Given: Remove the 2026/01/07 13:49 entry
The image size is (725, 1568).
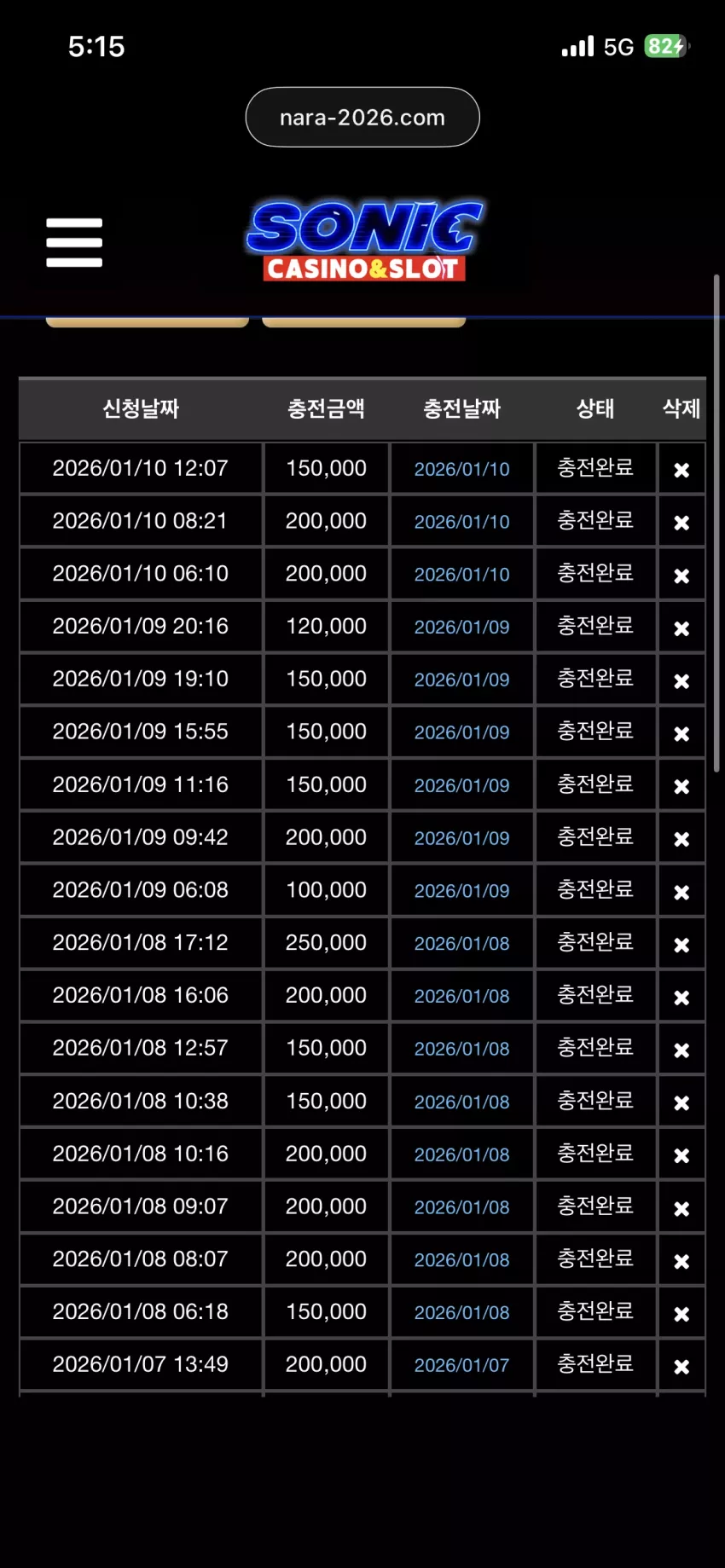Looking at the screenshot, I should click(681, 1366).
